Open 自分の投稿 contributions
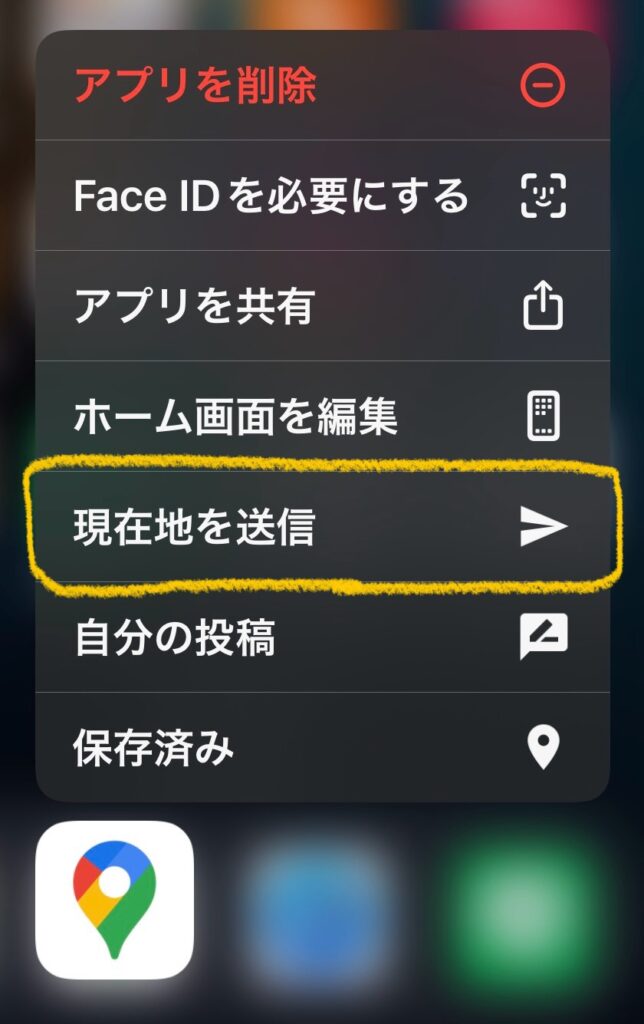 tap(322, 637)
